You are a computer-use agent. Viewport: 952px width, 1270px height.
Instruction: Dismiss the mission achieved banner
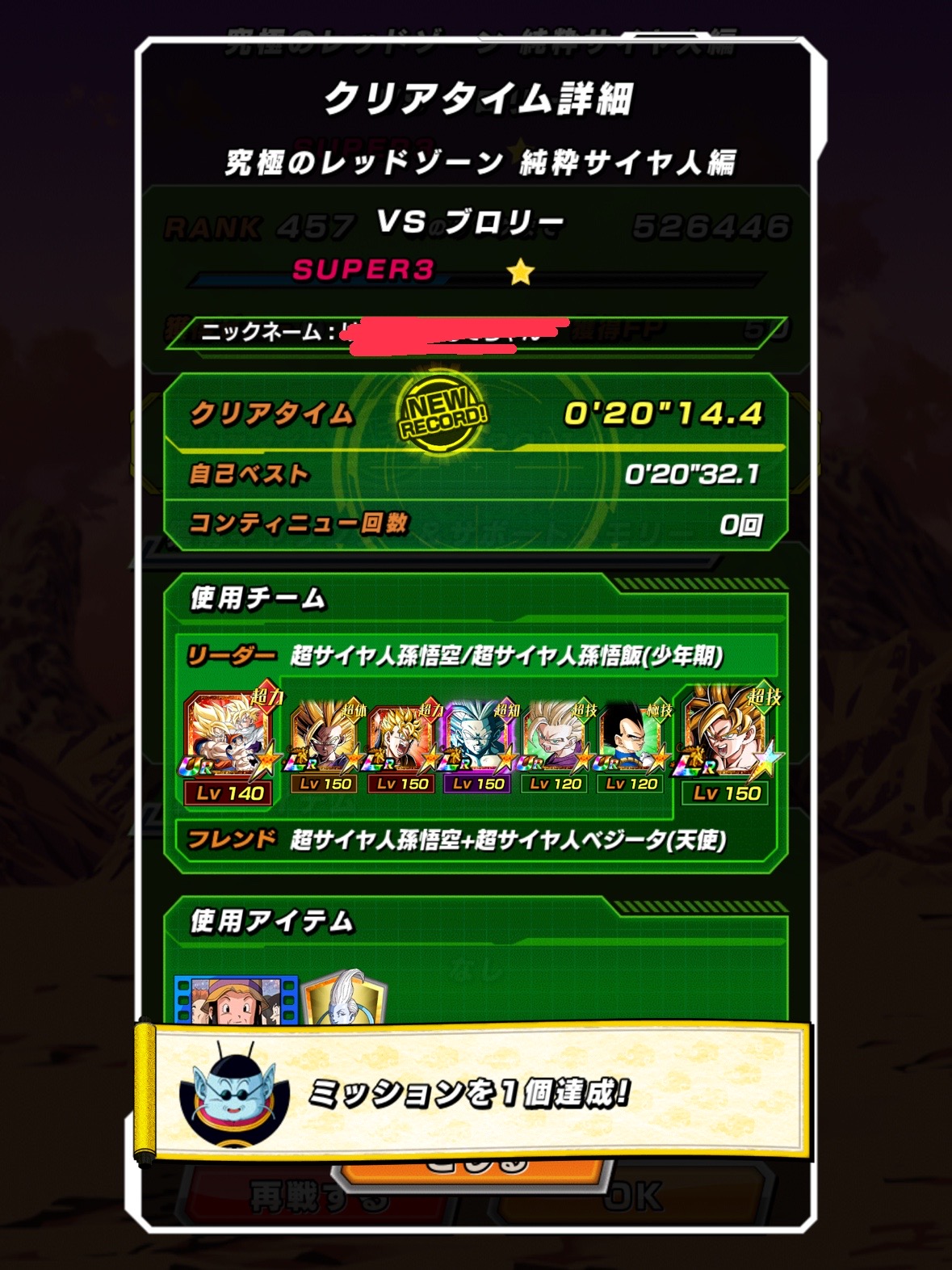(x=476, y=1092)
